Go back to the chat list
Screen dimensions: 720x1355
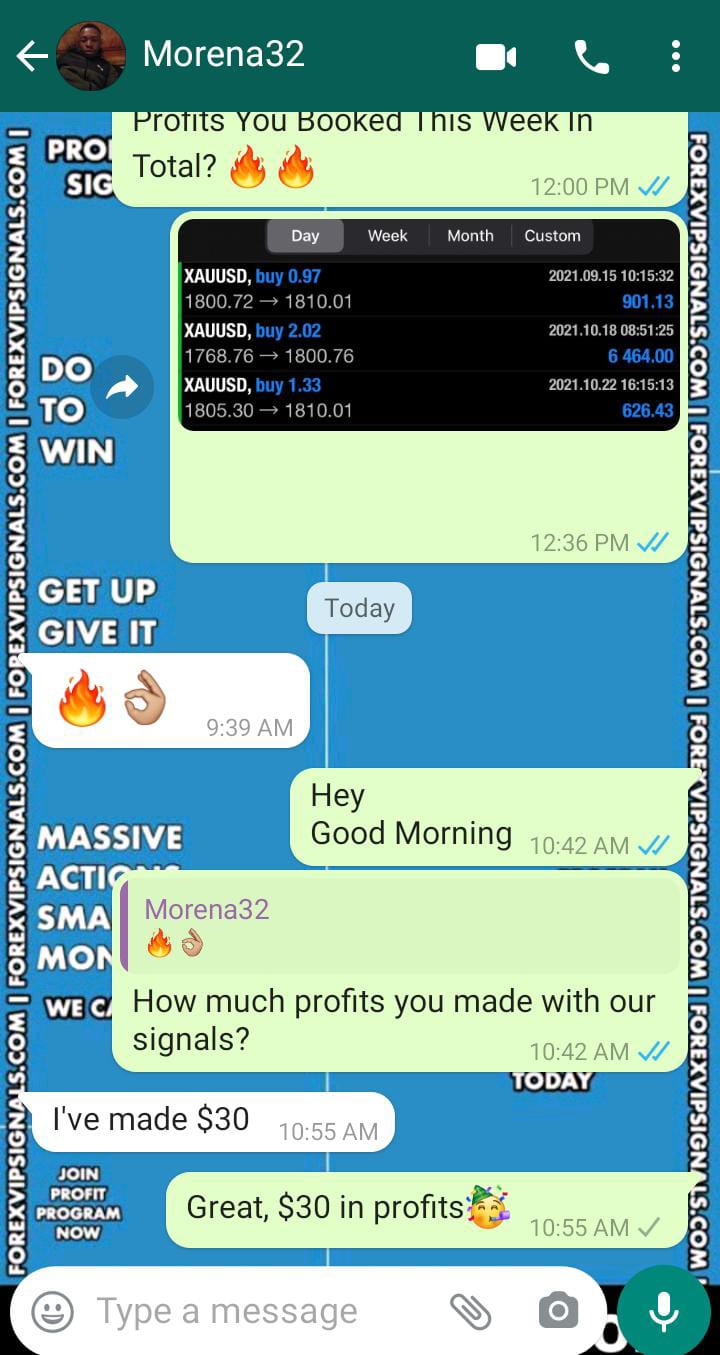point(32,56)
